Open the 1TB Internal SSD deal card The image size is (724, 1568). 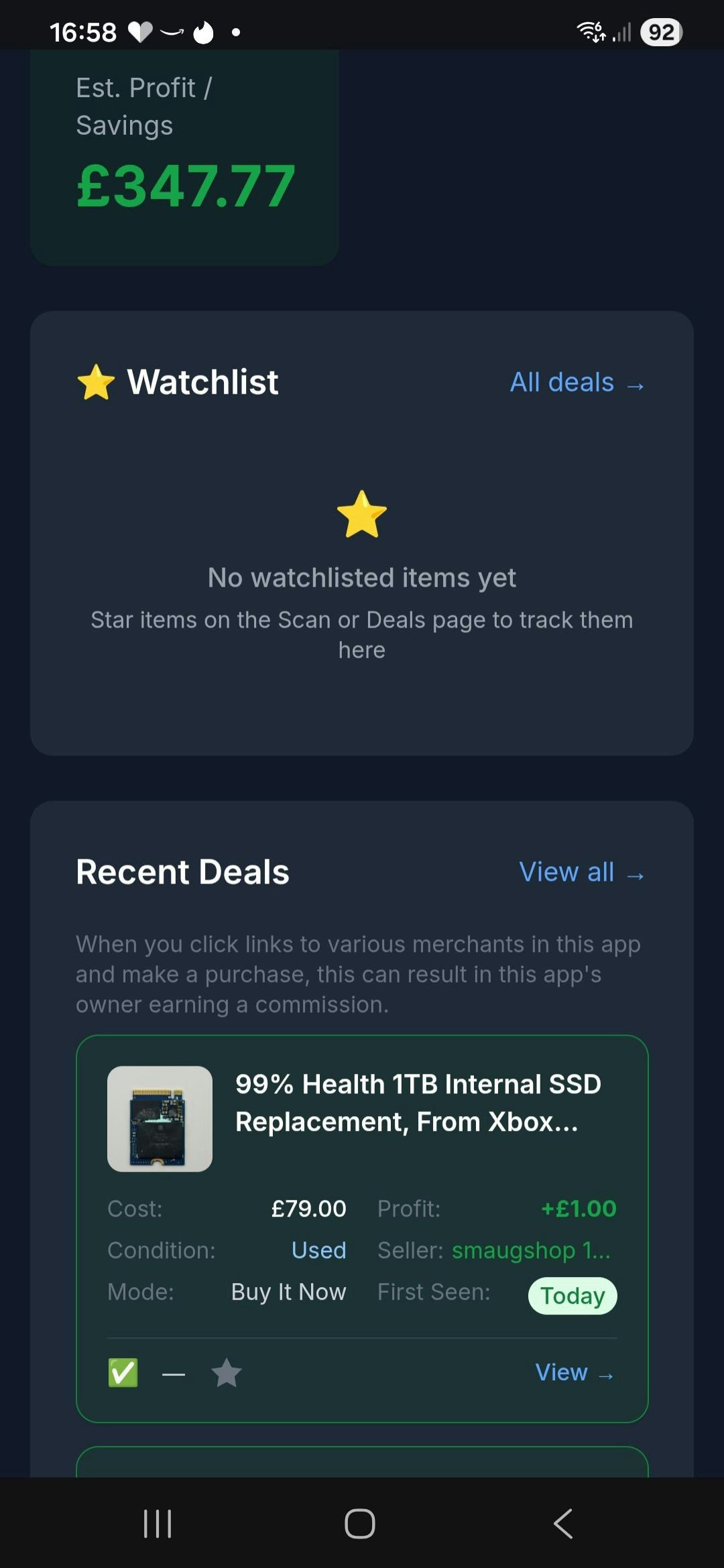418,1103
